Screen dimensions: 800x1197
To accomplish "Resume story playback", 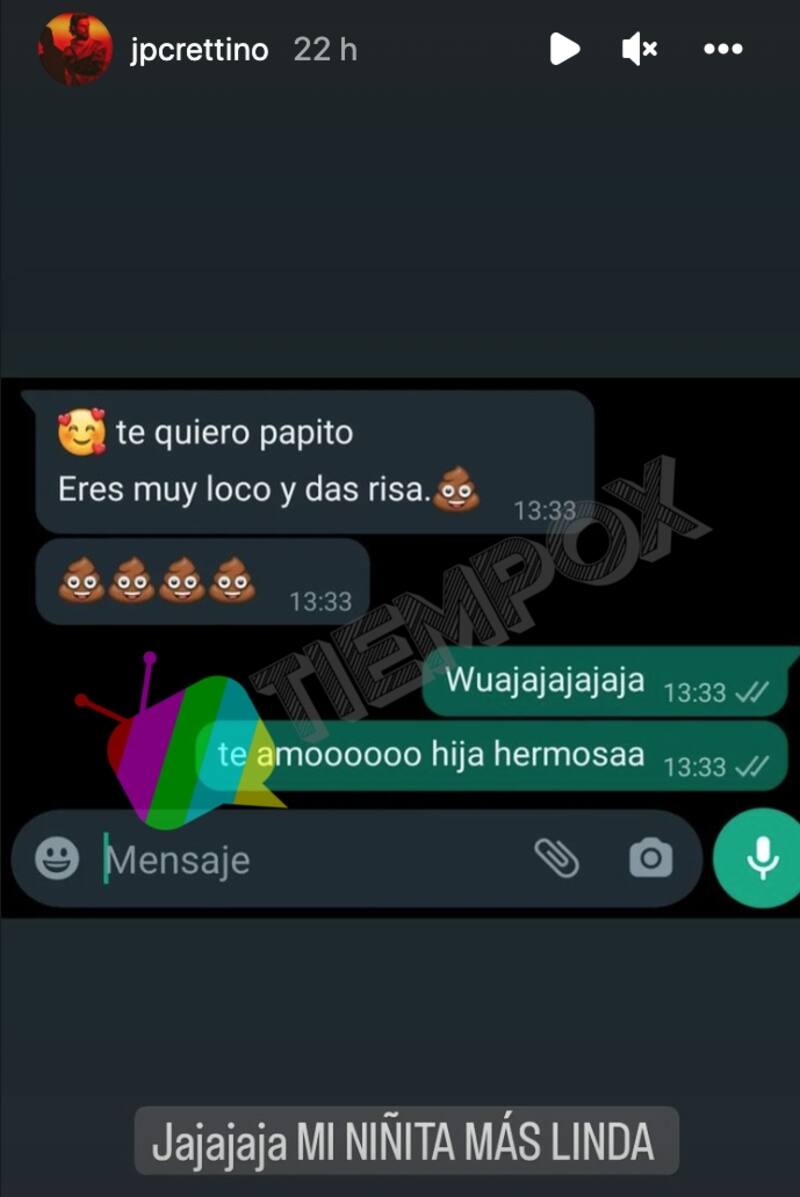I will coord(564,49).
